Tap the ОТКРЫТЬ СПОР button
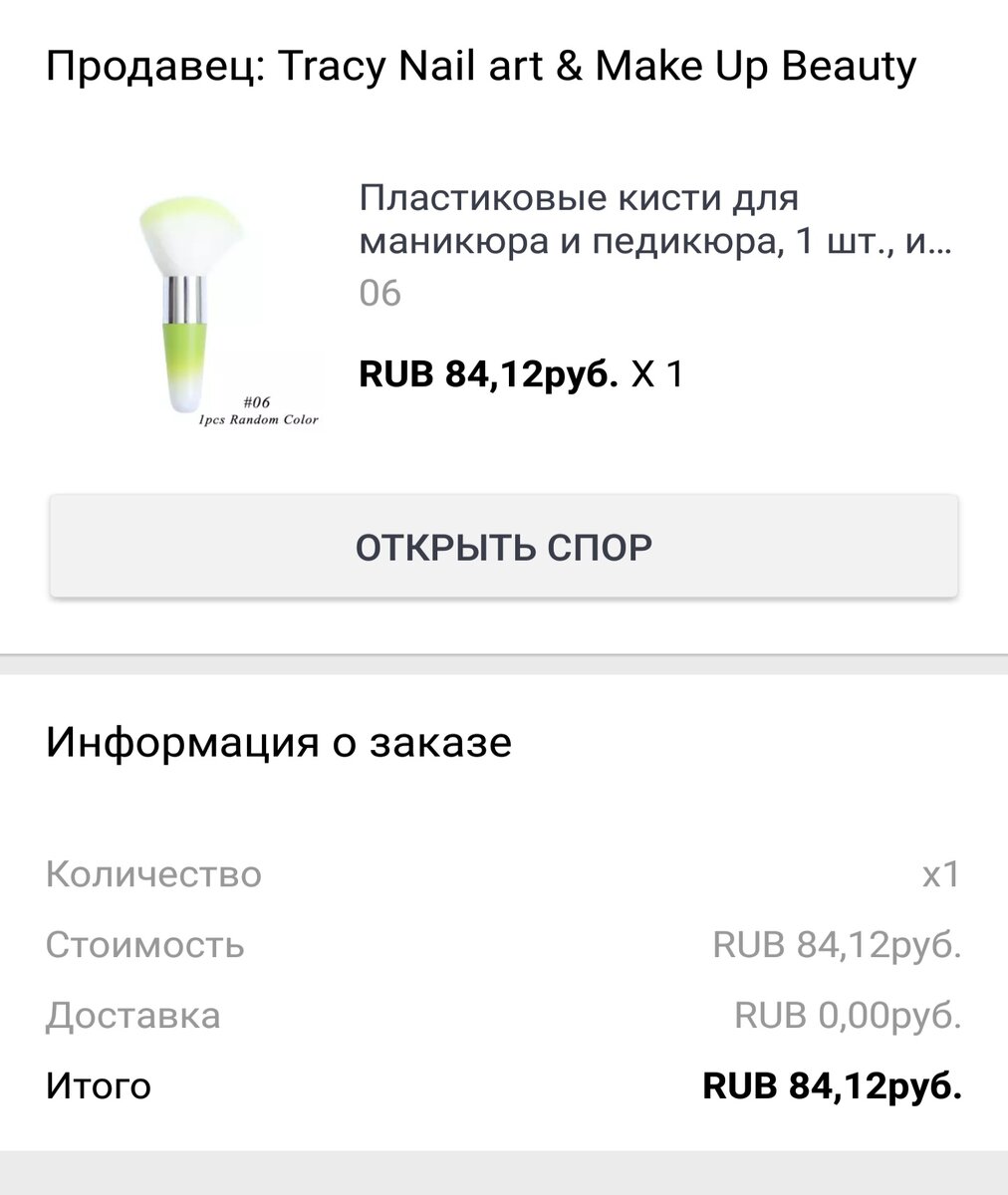The width and height of the screenshot is (1008, 1195). pyautogui.click(x=504, y=547)
